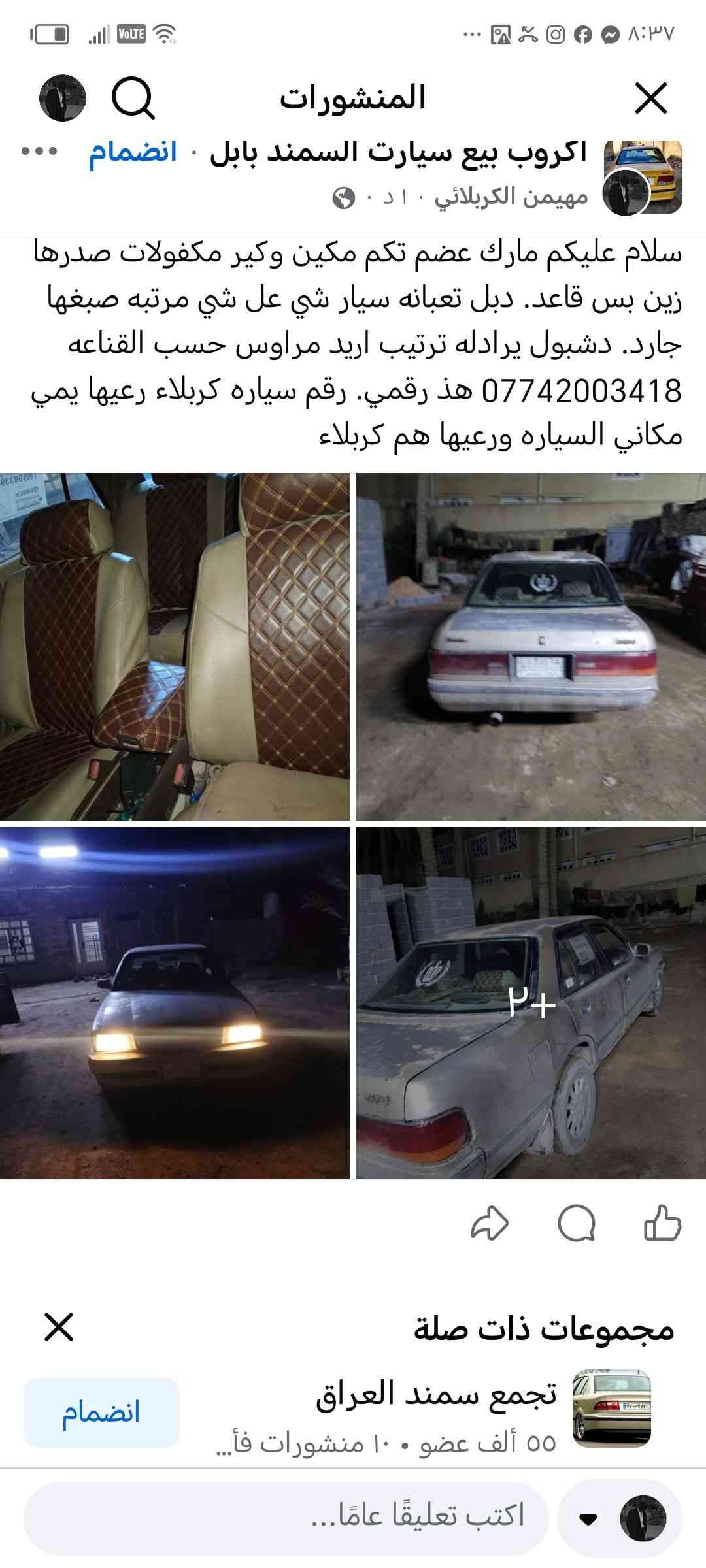Join the group via the blue انضمام link

tap(133, 152)
